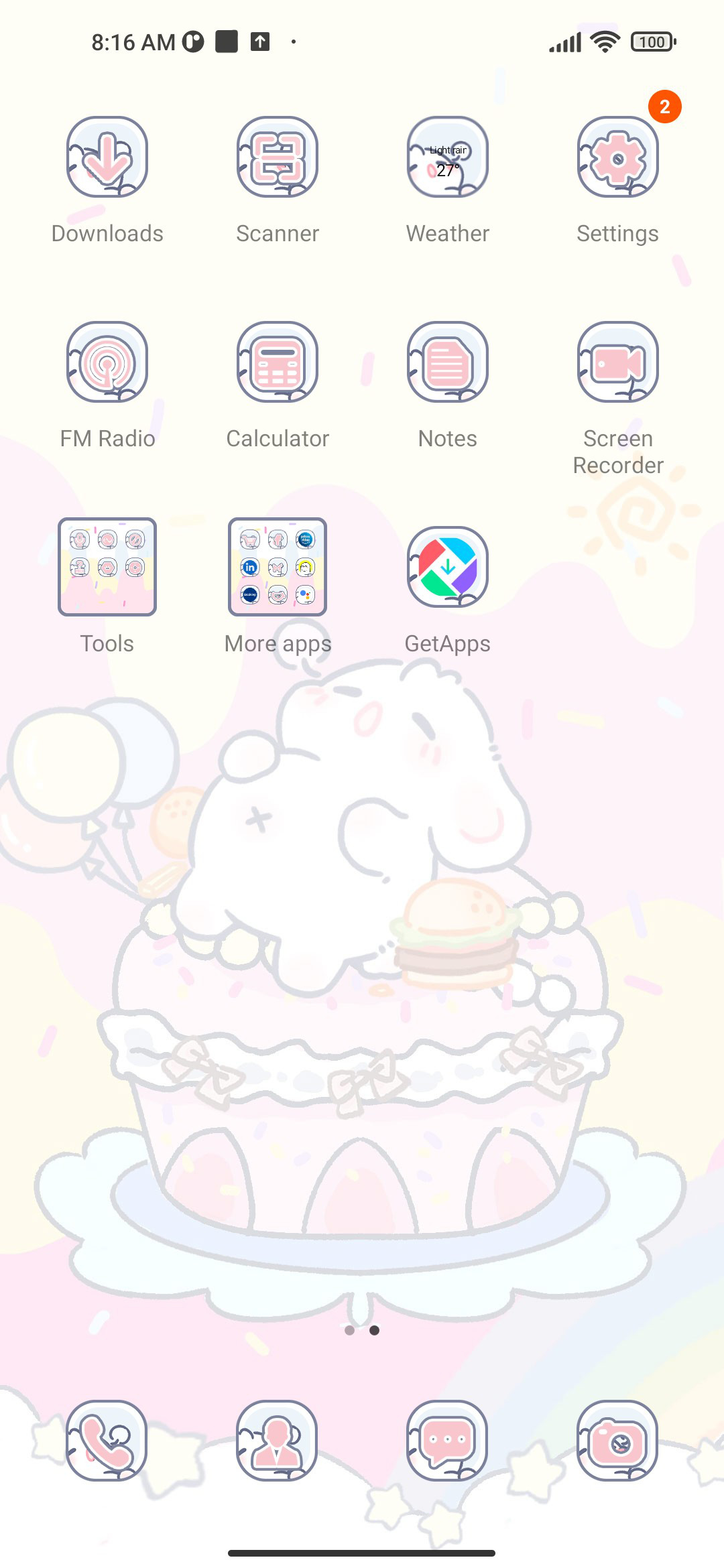Open the Weather app

click(x=448, y=157)
